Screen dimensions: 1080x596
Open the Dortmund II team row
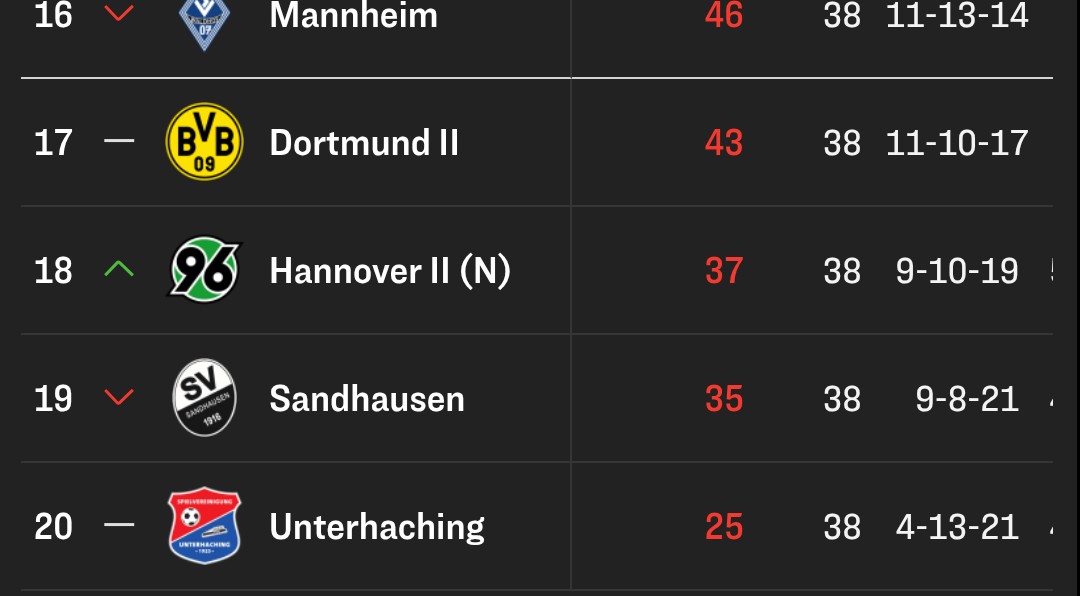364,143
